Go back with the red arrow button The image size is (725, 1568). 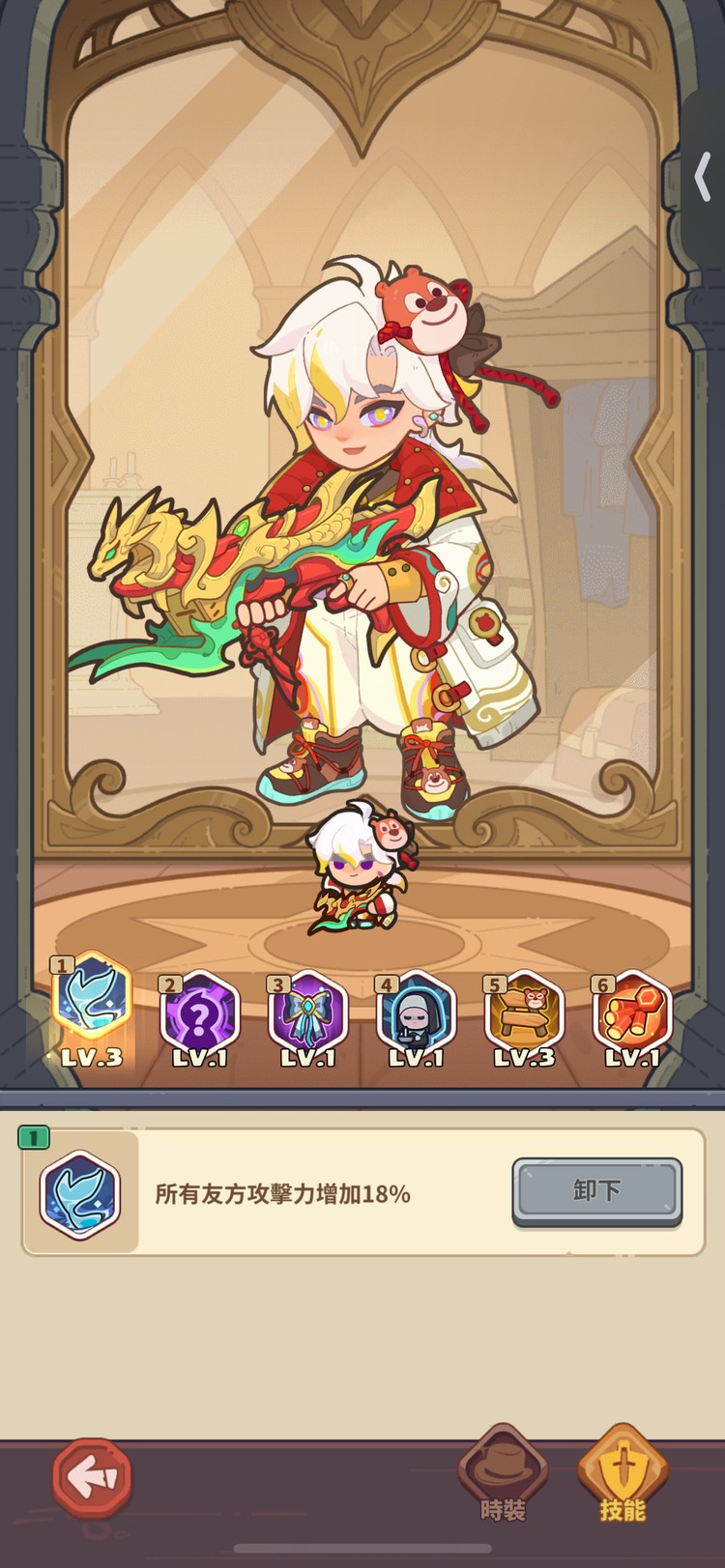(93, 1477)
